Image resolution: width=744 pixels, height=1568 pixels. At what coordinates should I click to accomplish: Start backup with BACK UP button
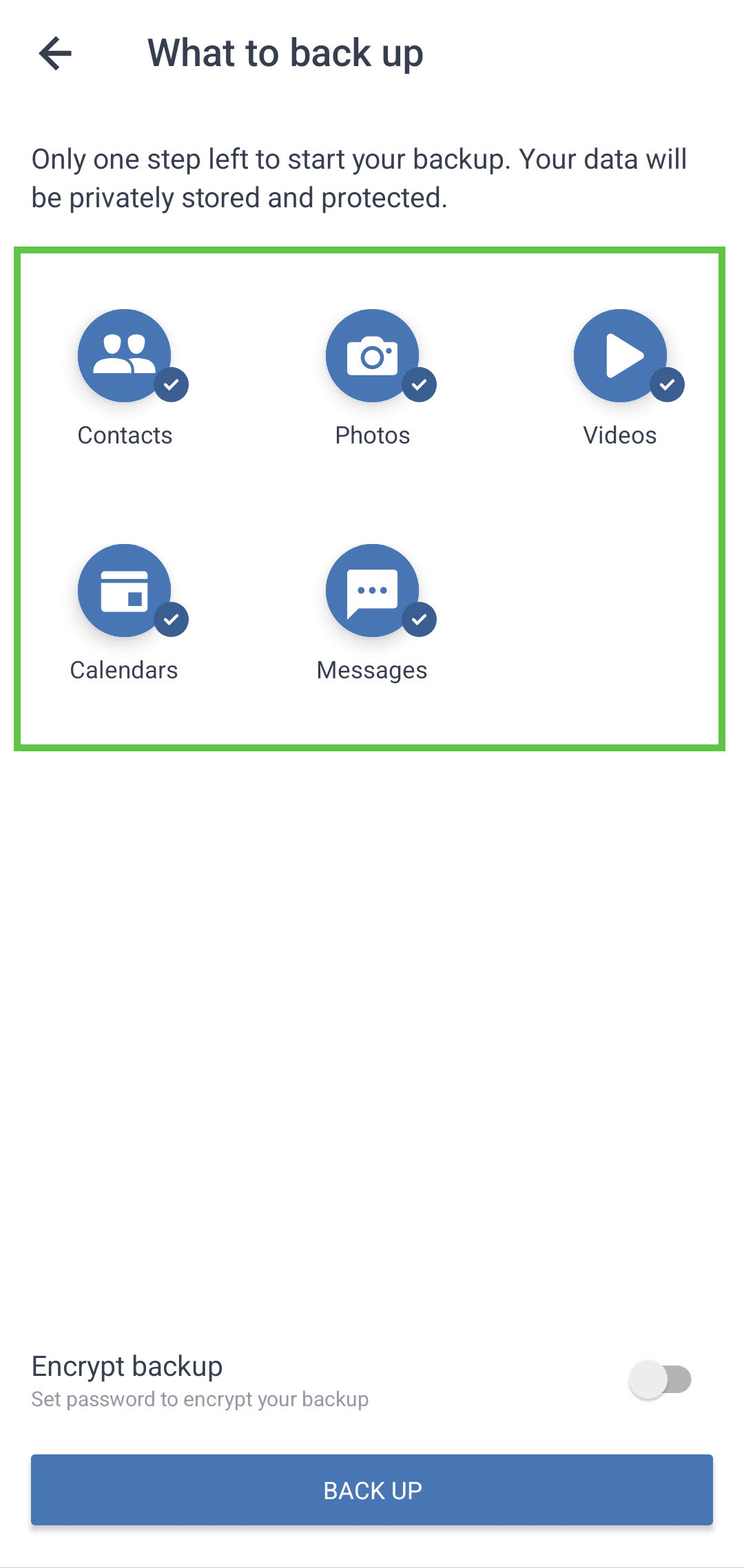[x=372, y=1490]
